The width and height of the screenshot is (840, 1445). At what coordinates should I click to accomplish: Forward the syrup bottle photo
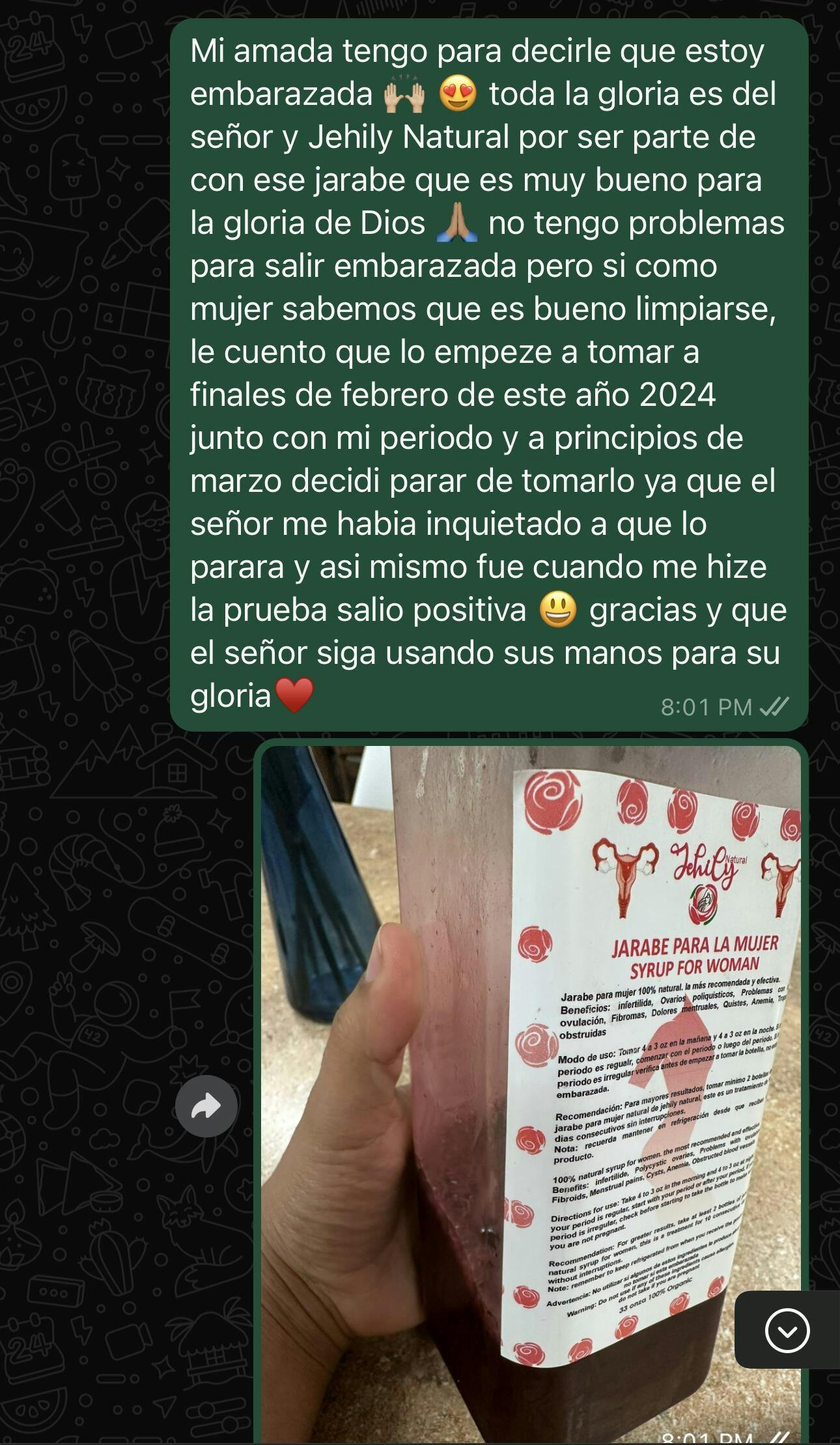click(x=206, y=1106)
